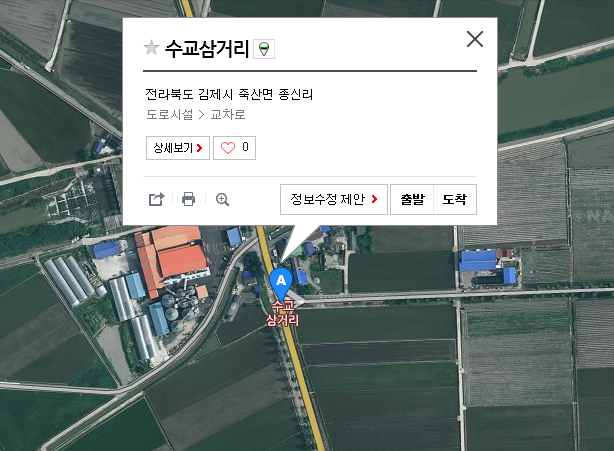Add 수교삼거리 to favorites with the star
Screen dimensions: 614x451
click(152, 48)
